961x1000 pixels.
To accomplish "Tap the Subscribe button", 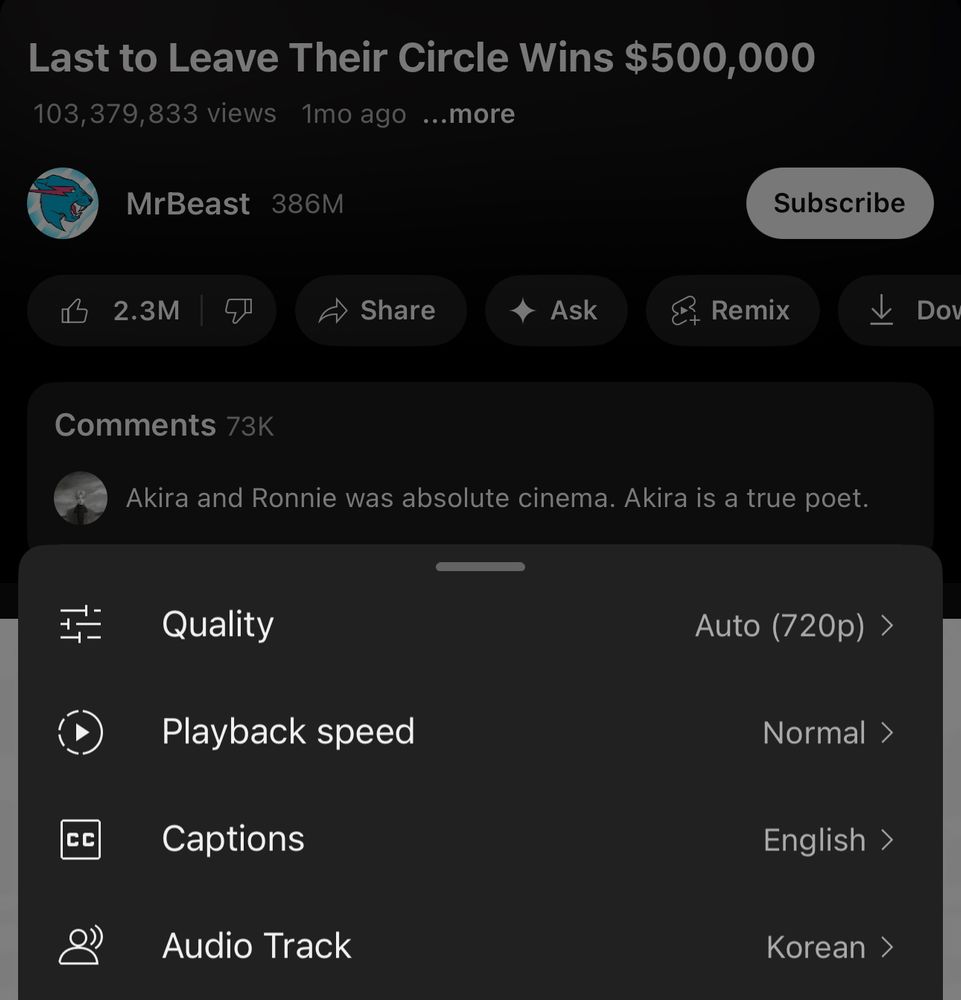I will click(838, 203).
